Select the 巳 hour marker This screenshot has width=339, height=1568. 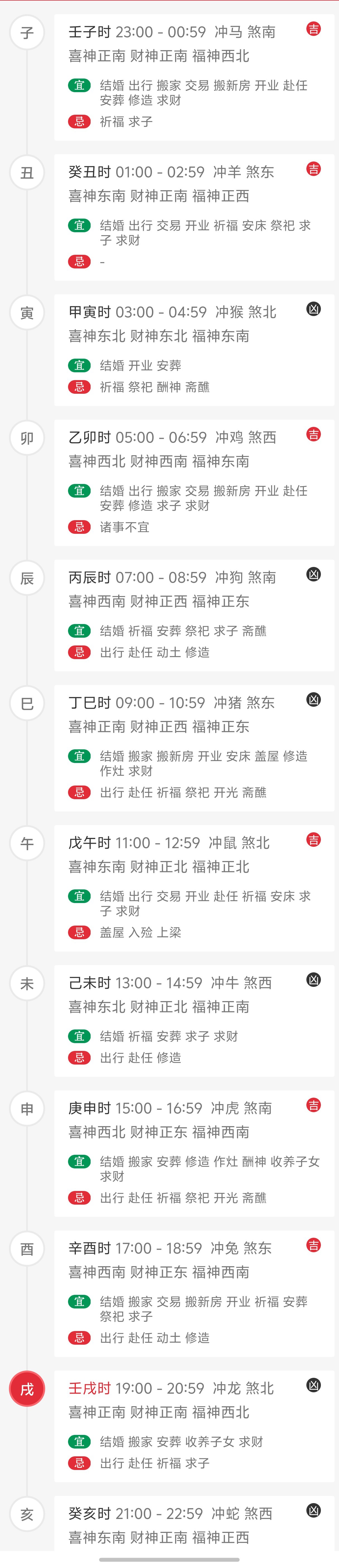point(27,703)
